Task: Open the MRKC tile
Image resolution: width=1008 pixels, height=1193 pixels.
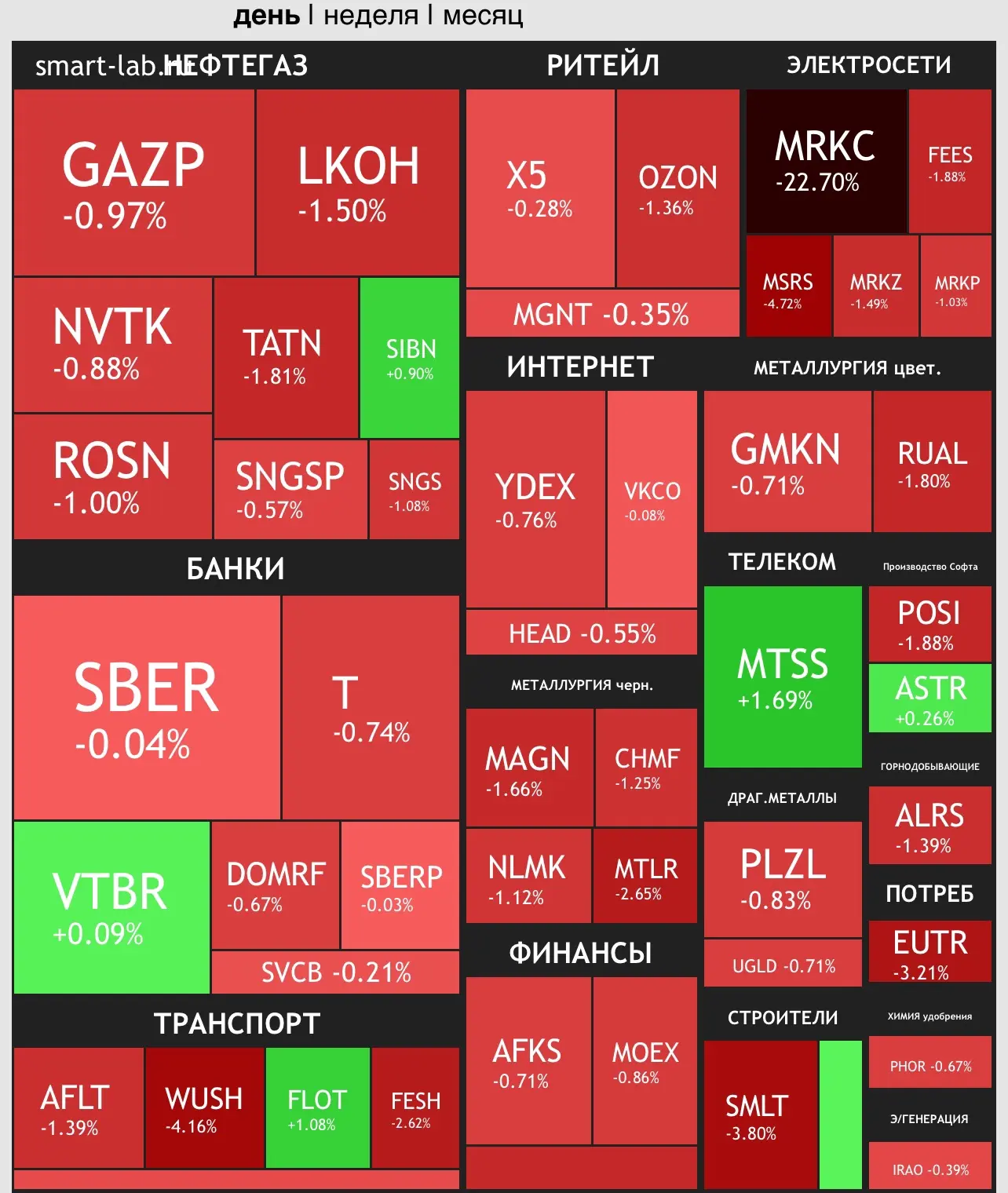Action: [826, 161]
